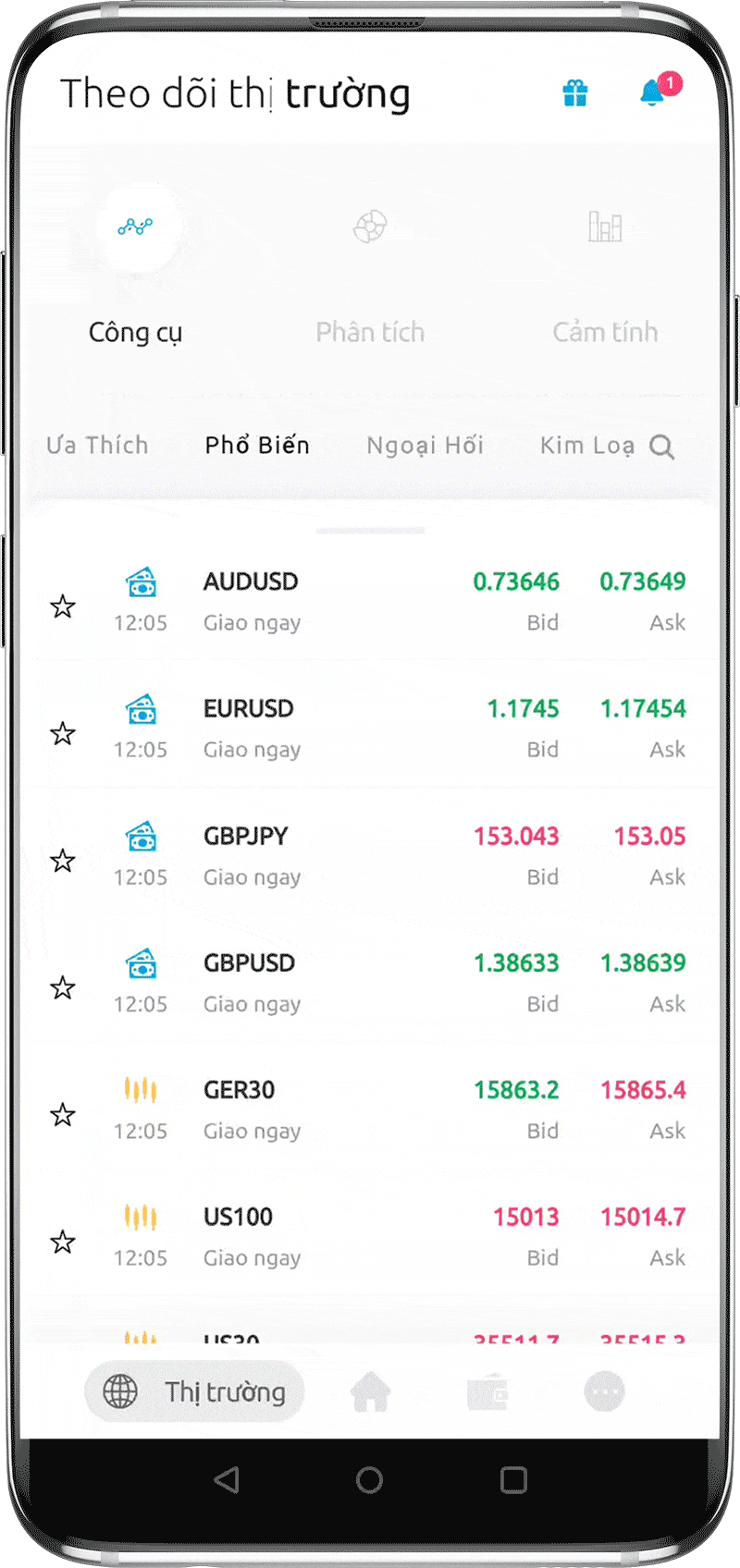Star the US100 instrument
The height and width of the screenshot is (1568, 740).
coord(63,1242)
